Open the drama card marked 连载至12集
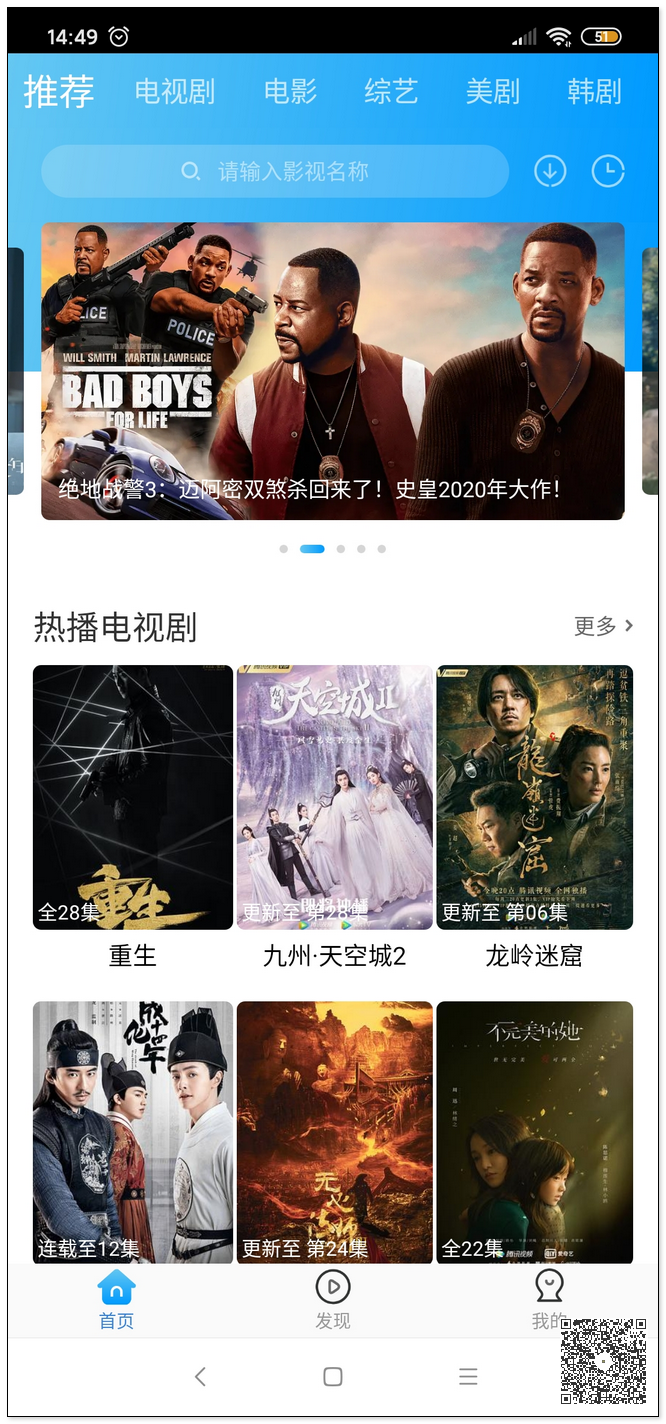 coord(133,1130)
